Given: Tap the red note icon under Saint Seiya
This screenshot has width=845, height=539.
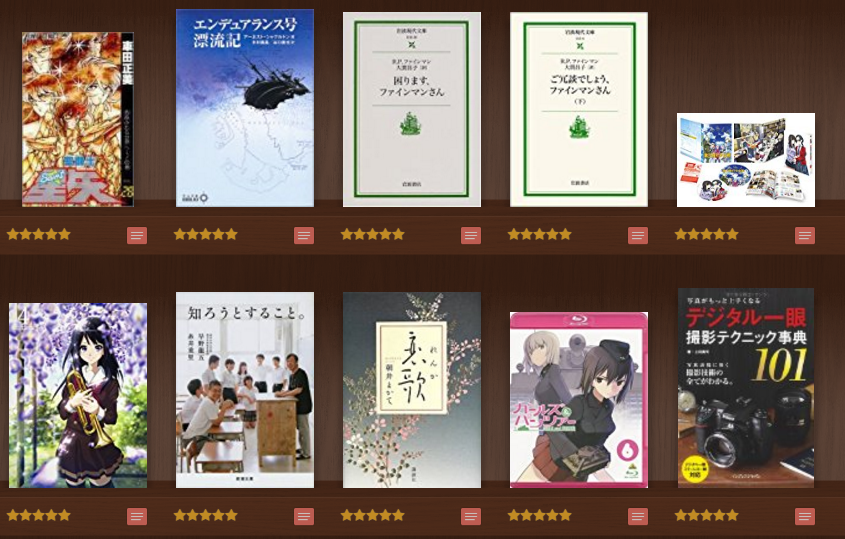Looking at the screenshot, I should pyautogui.click(x=137, y=236).
